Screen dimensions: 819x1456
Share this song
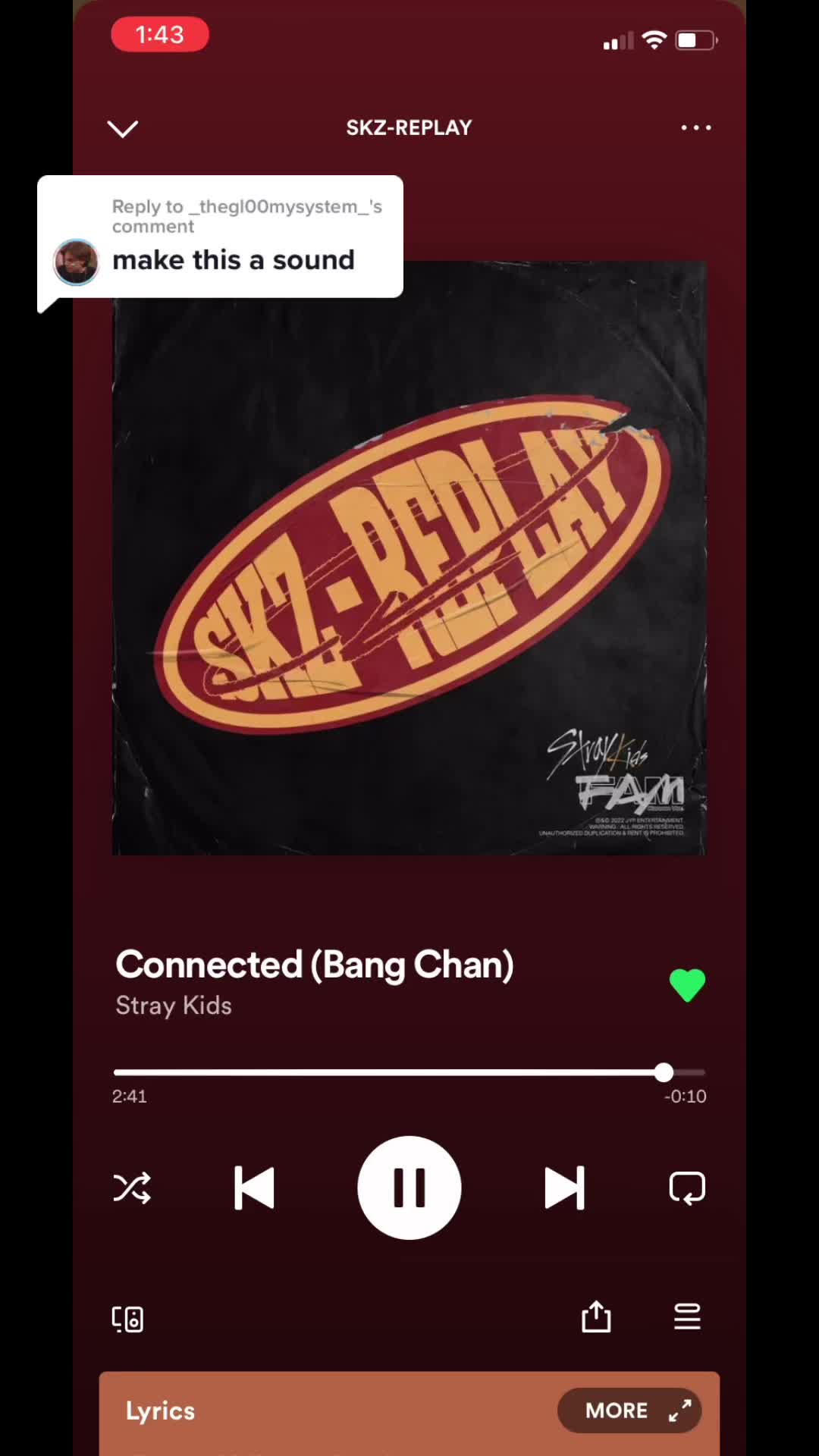coord(596,1316)
